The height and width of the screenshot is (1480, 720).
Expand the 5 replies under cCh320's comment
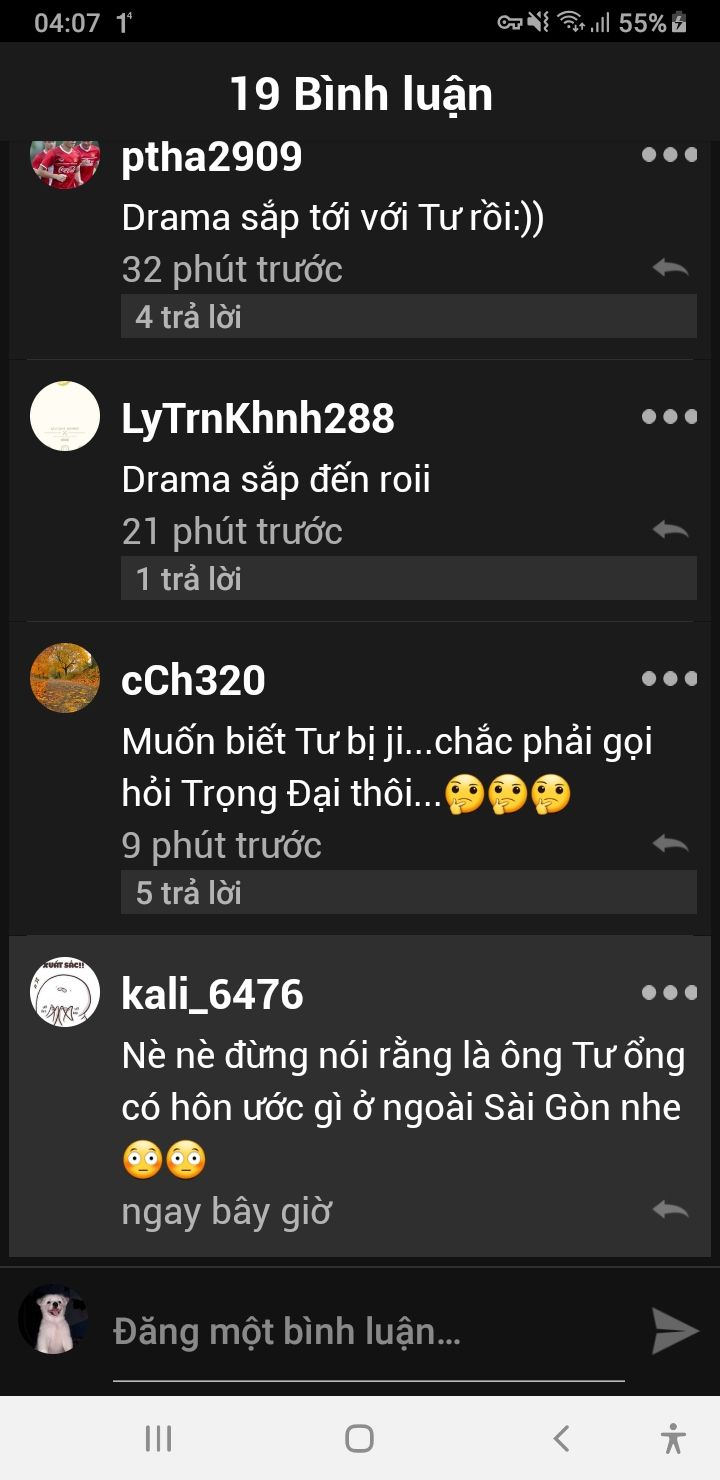[408, 893]
